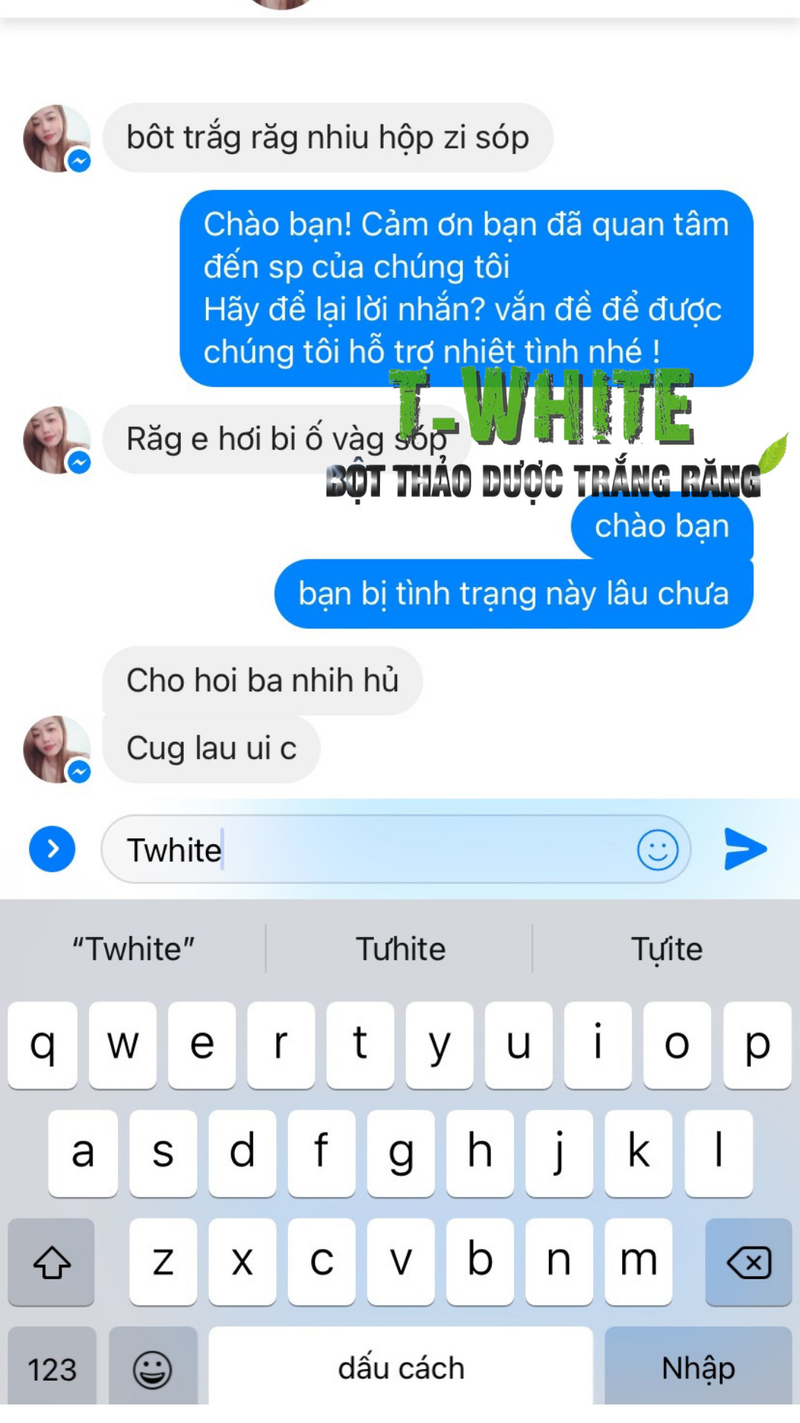Open the emoji picker in the message field
Viewport: 800px width, 1423px height.
[x=657, y=850]
